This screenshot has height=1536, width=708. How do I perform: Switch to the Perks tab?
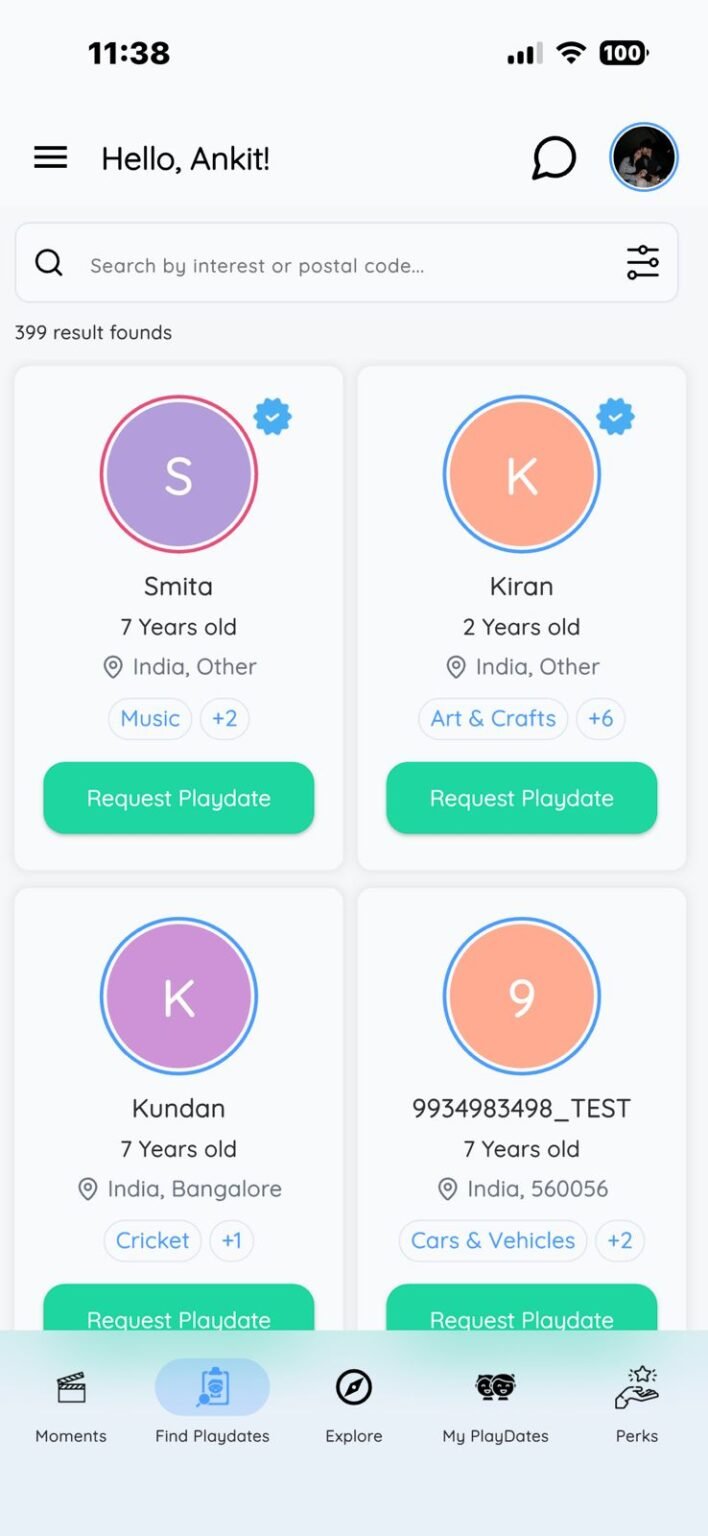pos(637,1406)
